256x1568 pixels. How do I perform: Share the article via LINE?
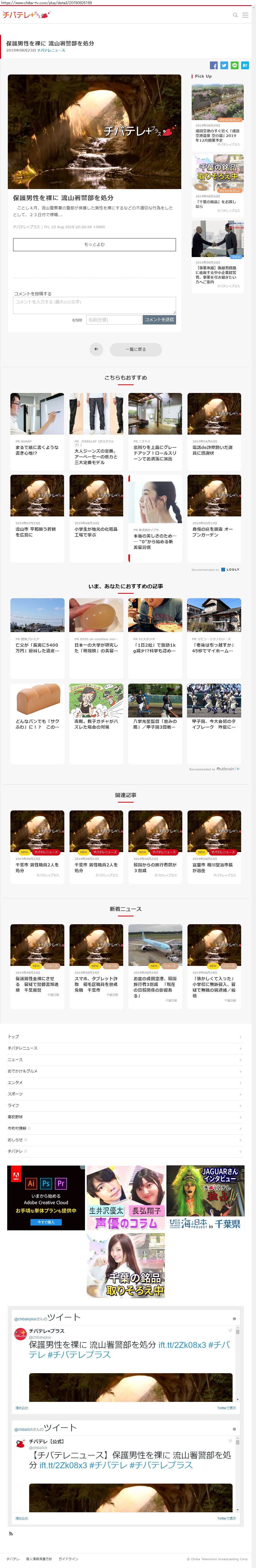pos(234,65)
